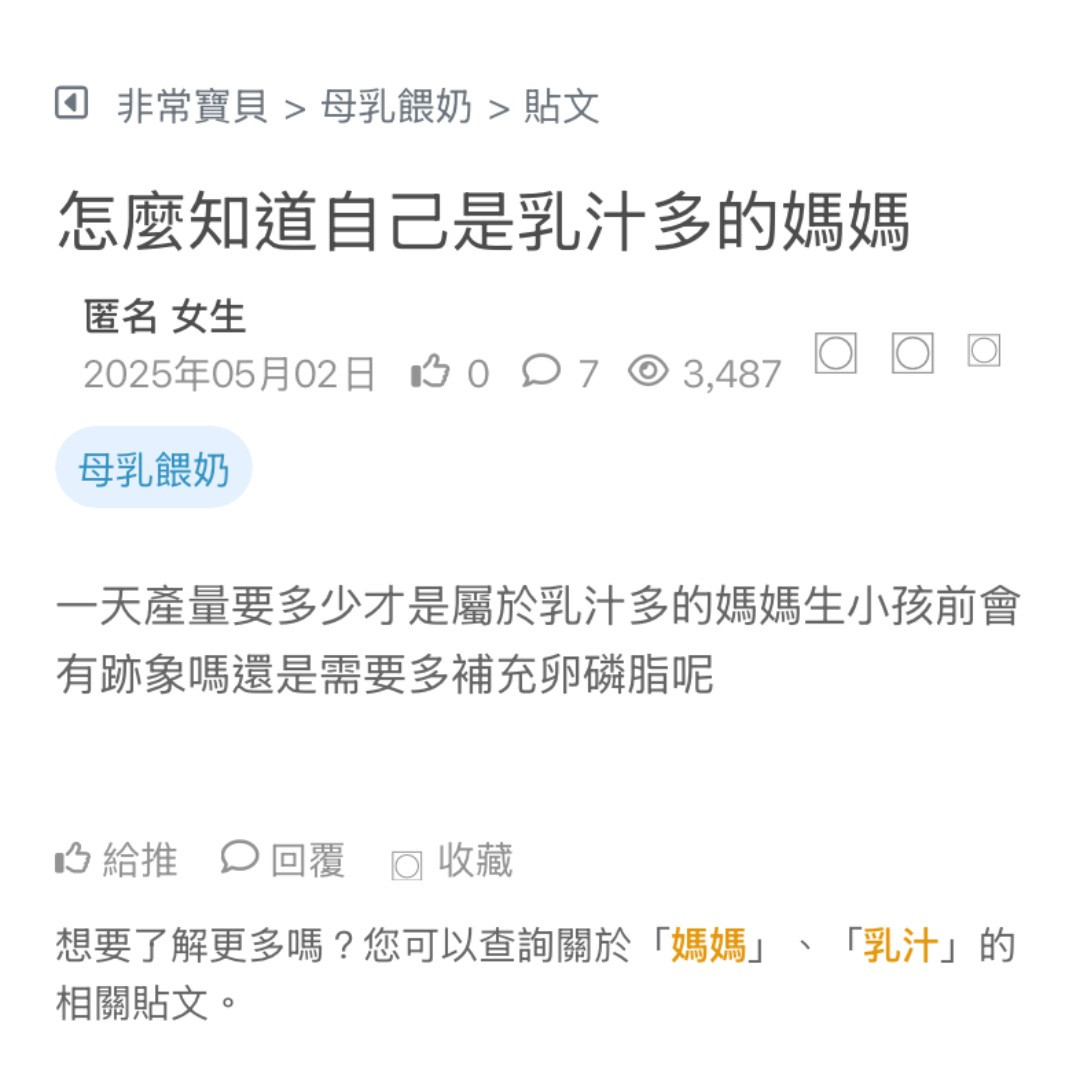The image size is (1080, 1080).
Task: Save the post with 收藏
Action: click(x=453, y=861)
